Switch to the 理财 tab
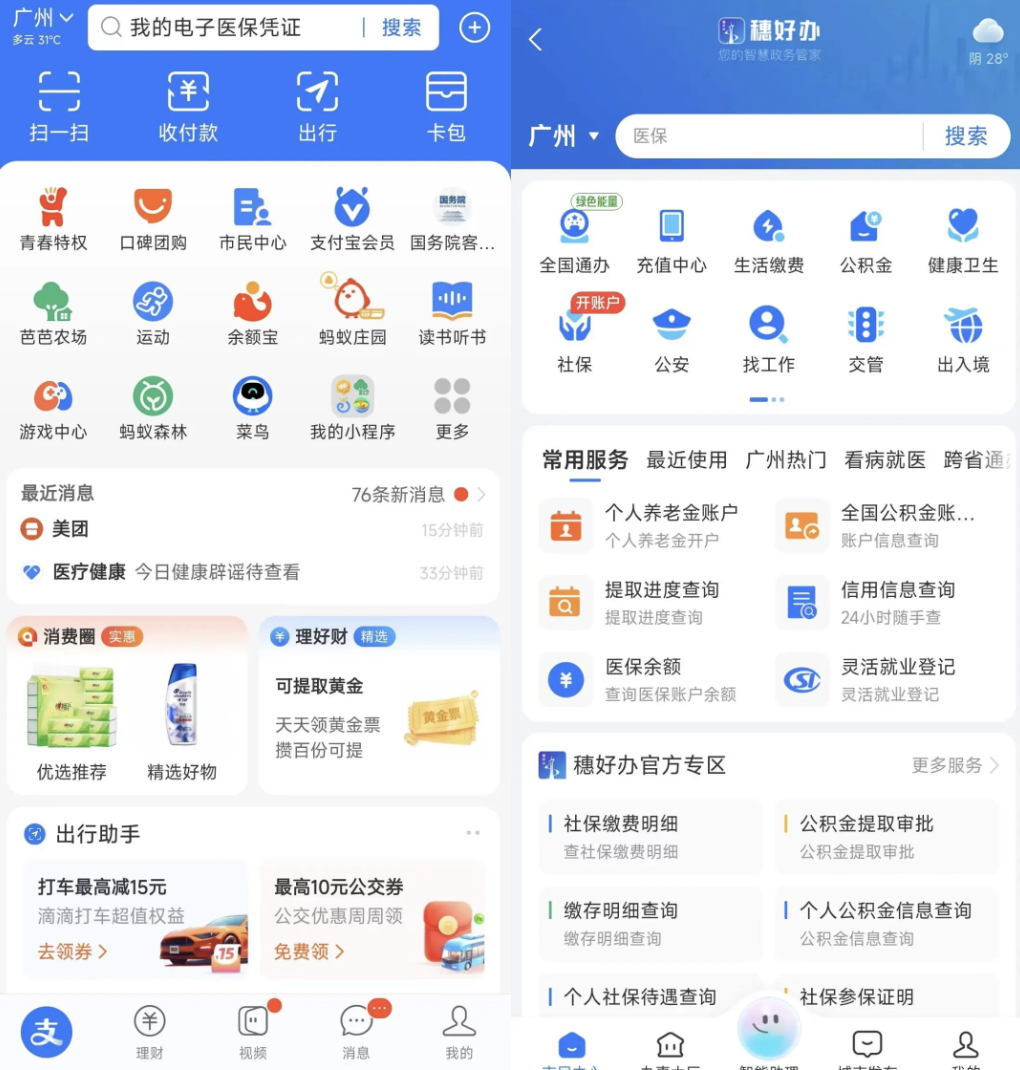The image size is (1020, 1070). click(x=149, y=1030)
